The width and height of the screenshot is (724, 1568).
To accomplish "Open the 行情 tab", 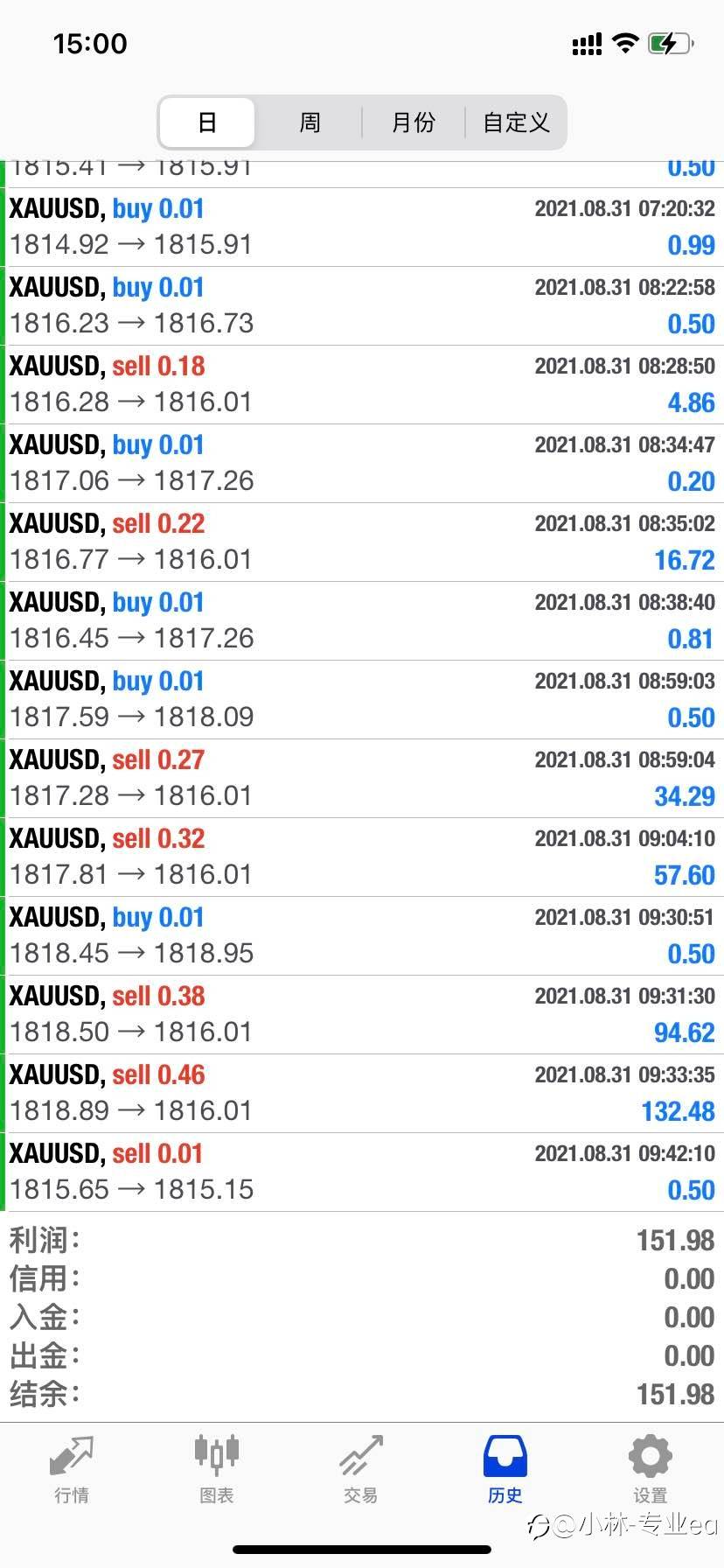I will point(72,1470).
